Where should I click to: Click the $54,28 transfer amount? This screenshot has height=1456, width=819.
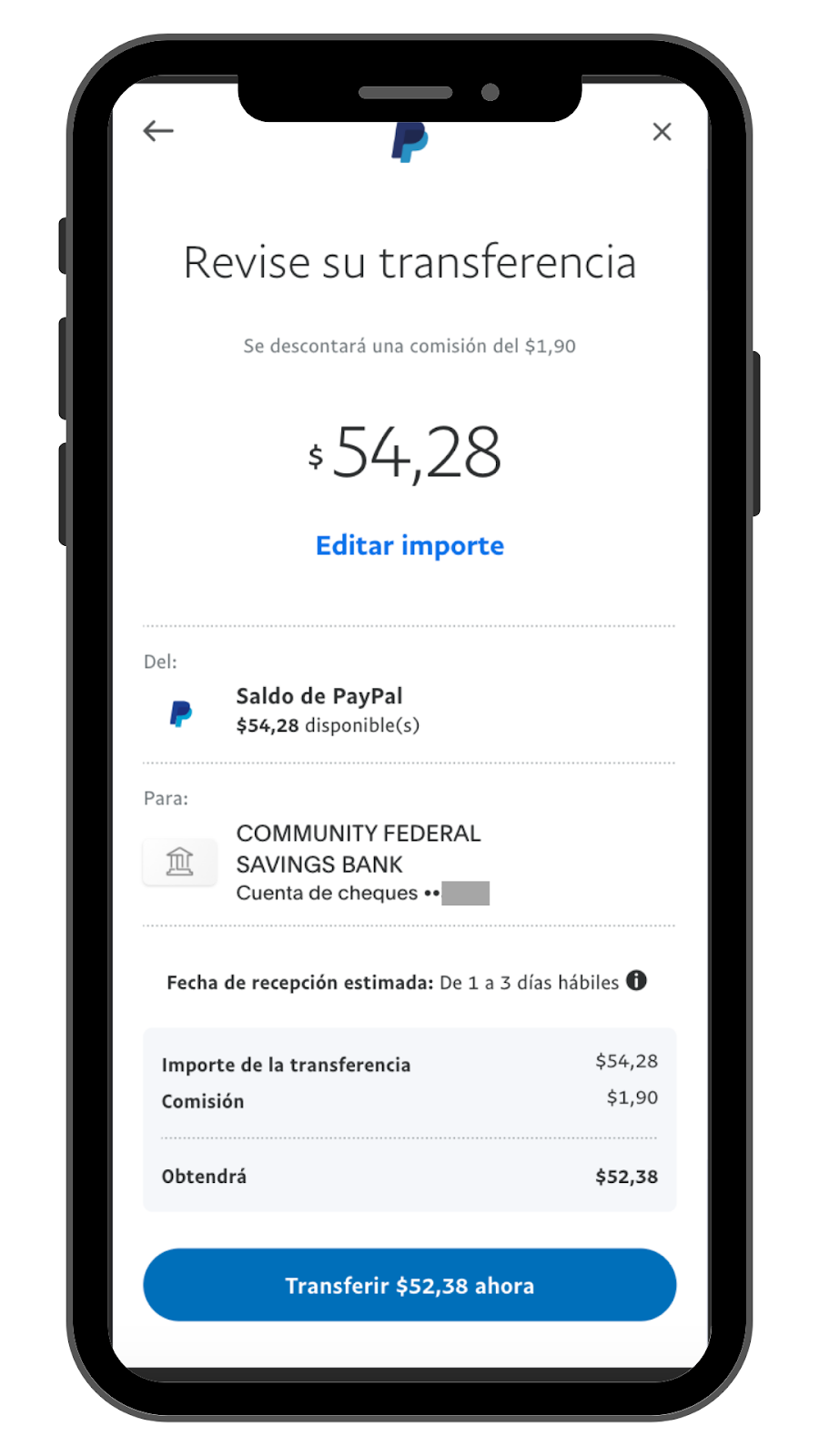click(x=409, y=452)
